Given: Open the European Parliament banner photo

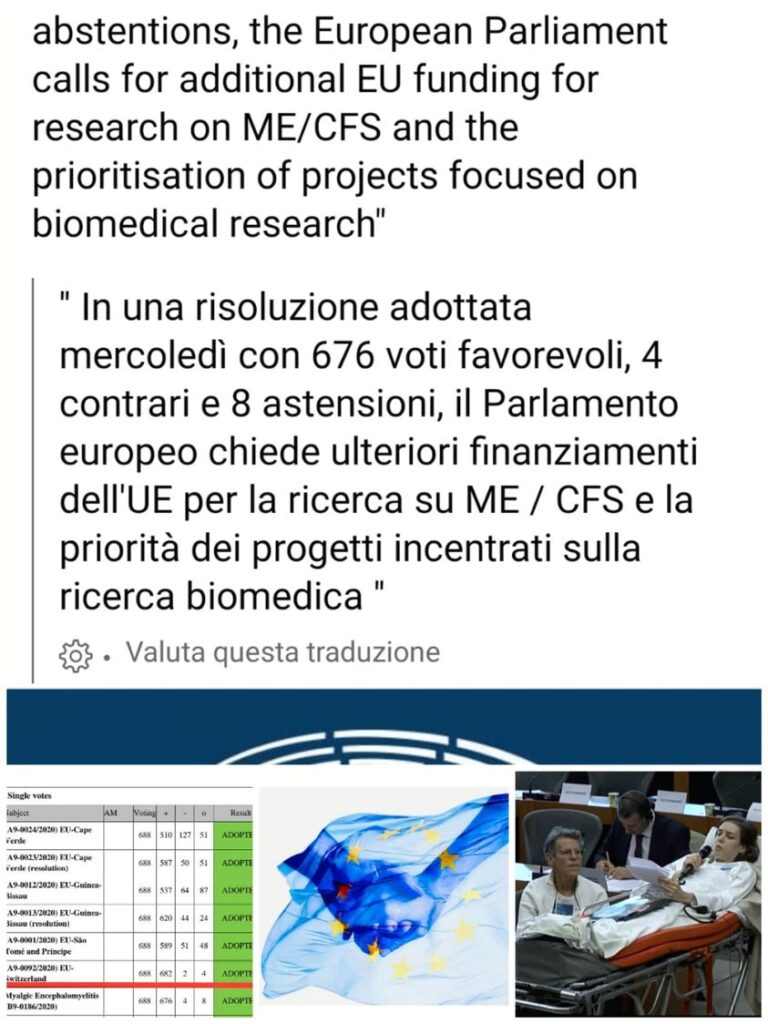Looking at the screenshot, I should coord(384,727).
